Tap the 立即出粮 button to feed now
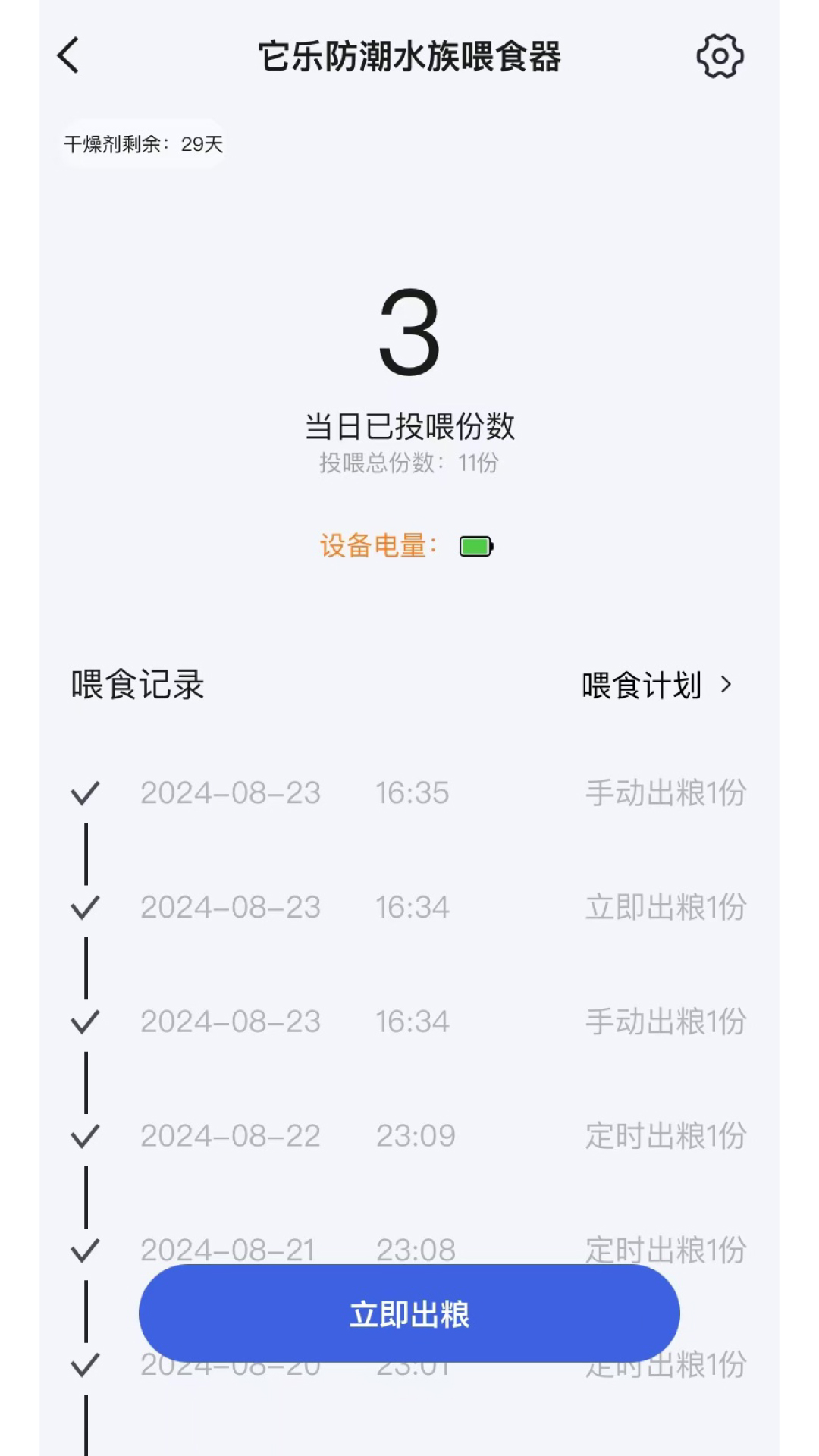 409,1314
